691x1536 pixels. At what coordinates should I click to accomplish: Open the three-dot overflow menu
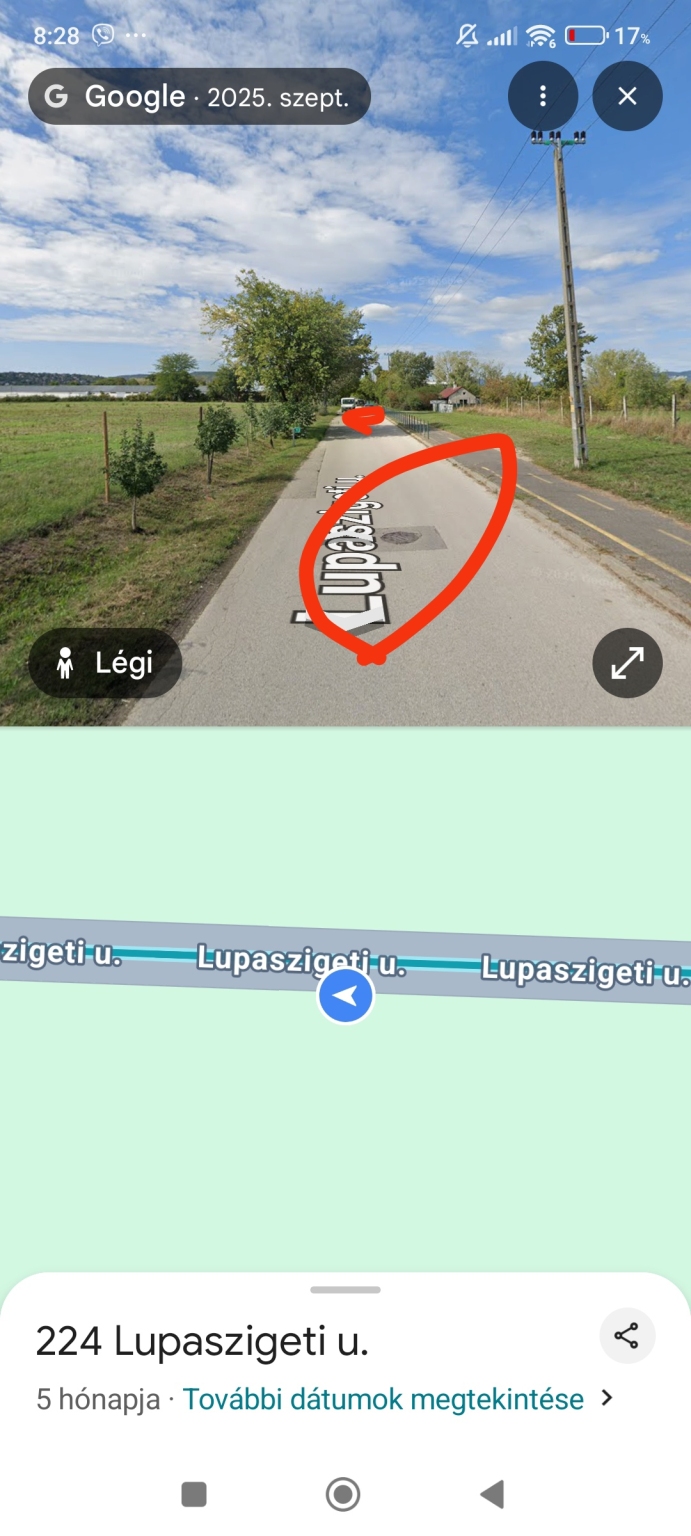[542, 96]
